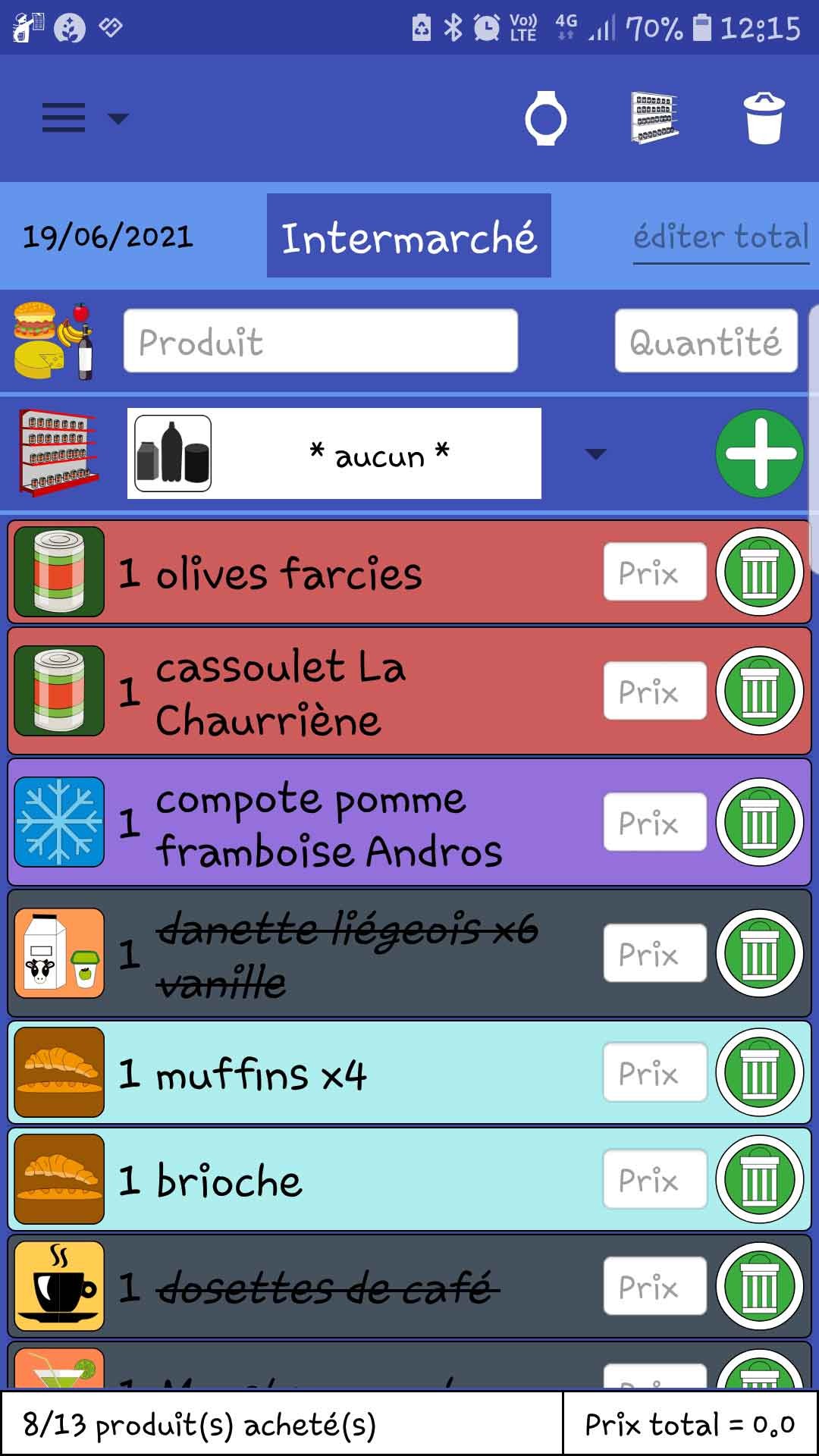The image size is (819, 1456).
Task: Open the store shelves icon in the toolbar
Action: click(x=654, y=118)
